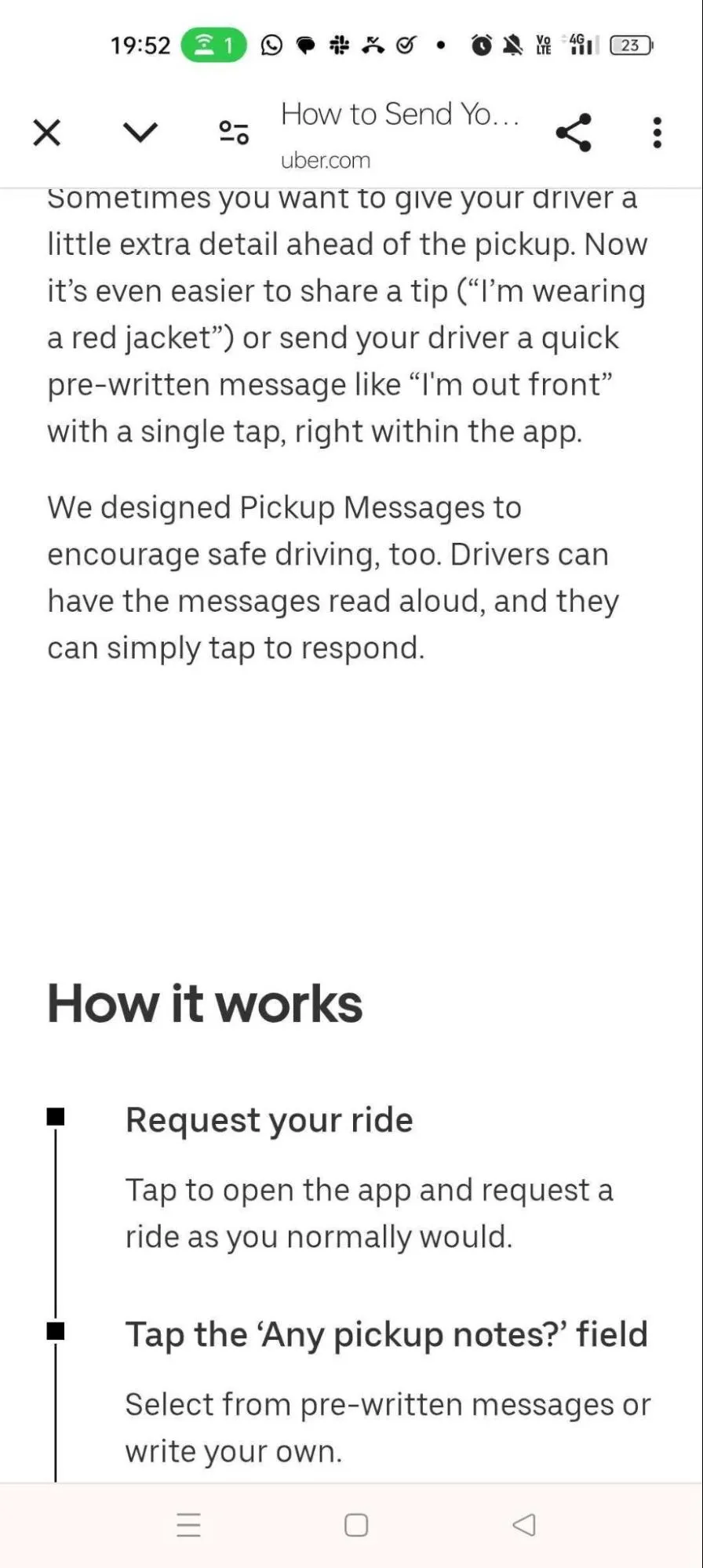Go to the home screen
Screen dimensions: 703x1568
[356, 1525]
